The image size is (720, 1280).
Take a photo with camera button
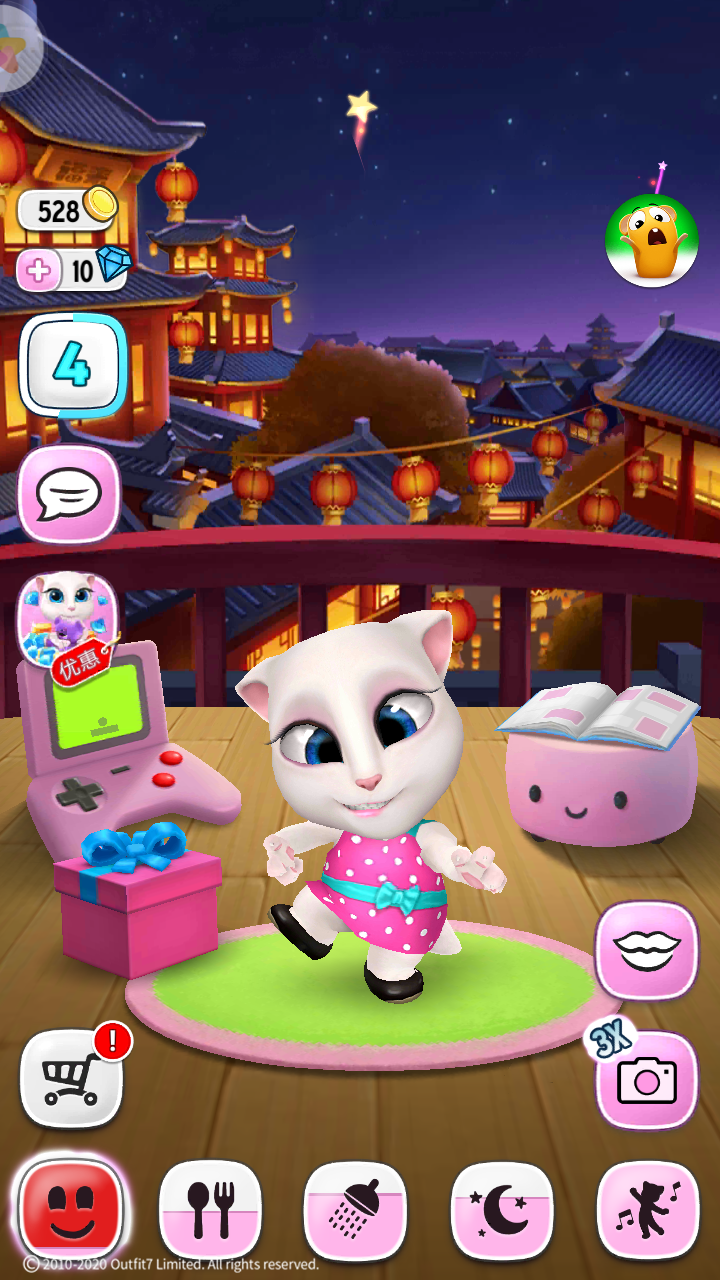[x=647, y=1078]
